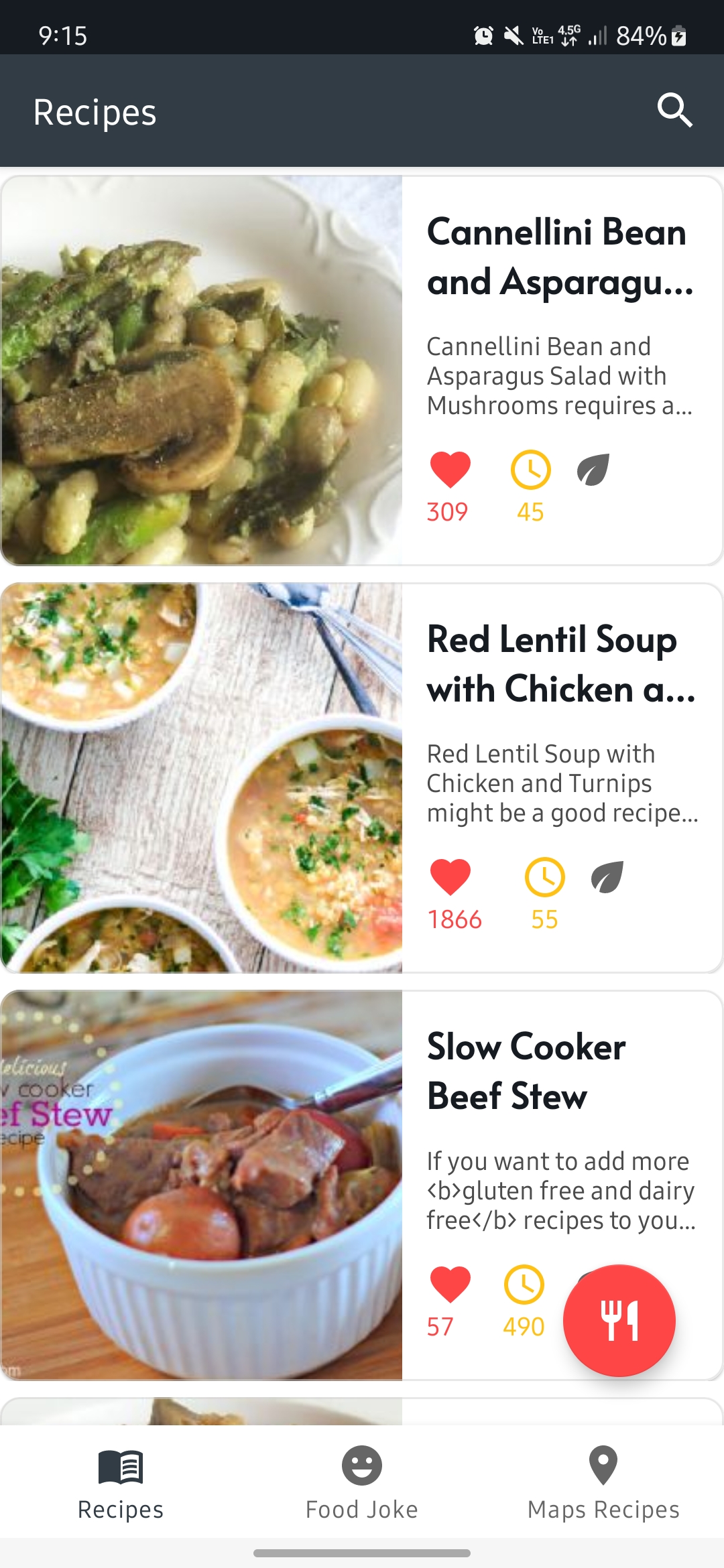
Task: Open the search icon in the app bar
Action: click(674, 111)
